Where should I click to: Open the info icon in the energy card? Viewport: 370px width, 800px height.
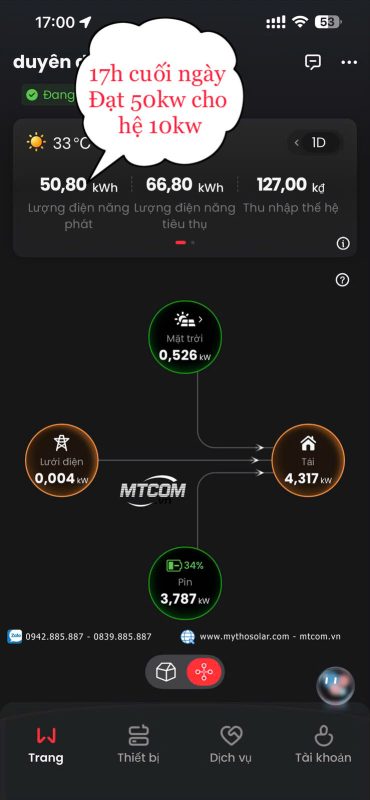pos(343,244)
